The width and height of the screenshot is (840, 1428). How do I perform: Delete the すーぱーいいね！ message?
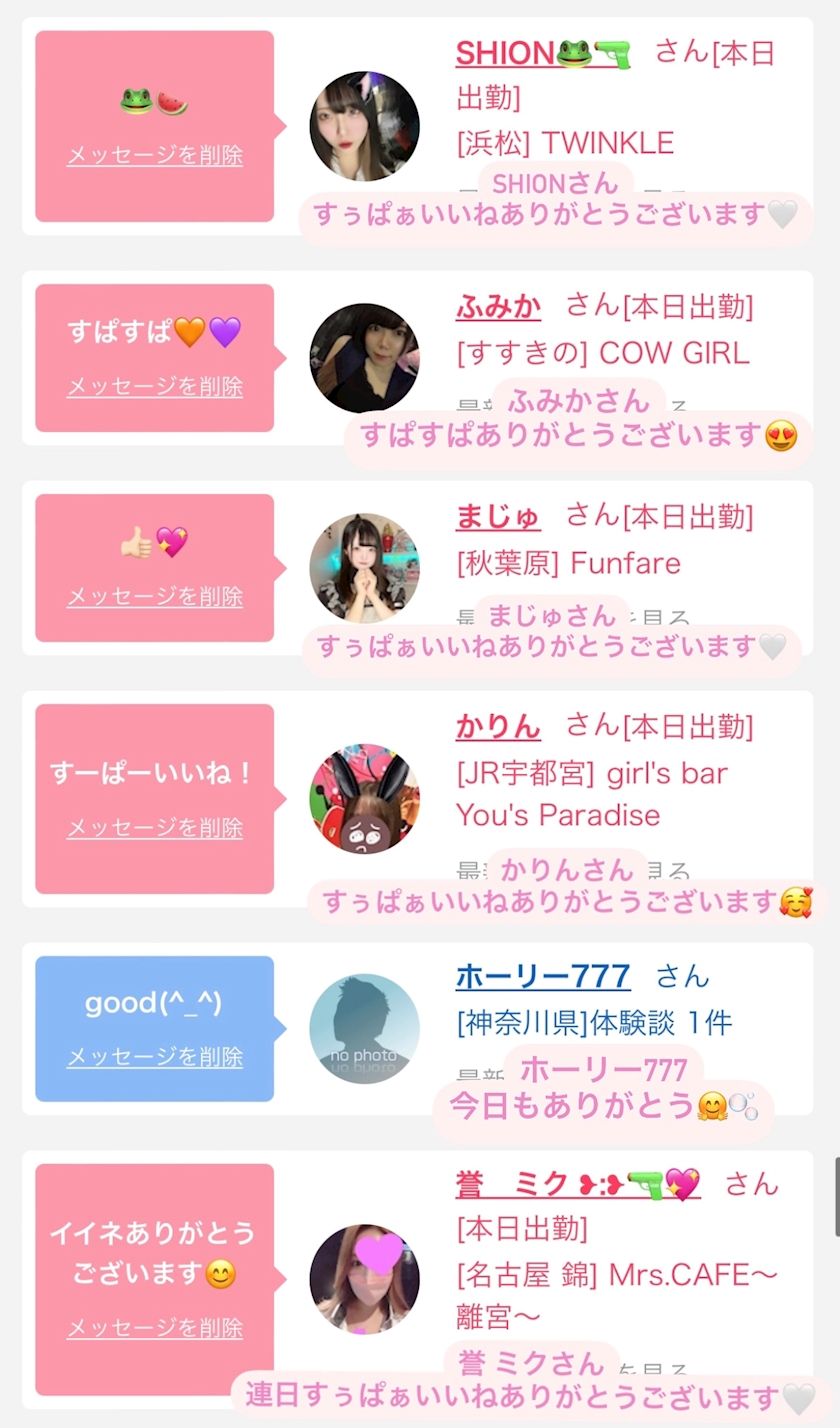154,828
